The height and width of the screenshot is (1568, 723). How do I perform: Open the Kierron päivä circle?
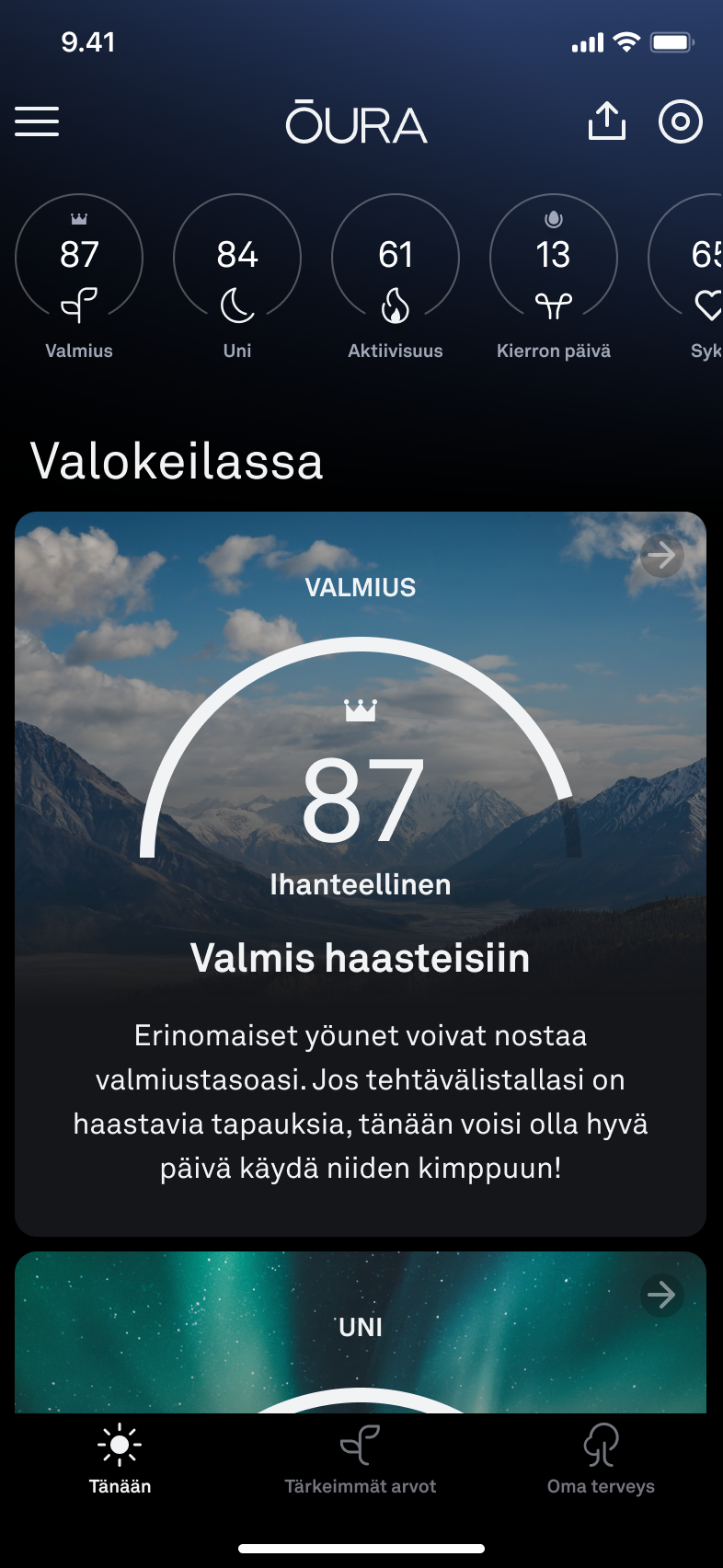point(554,259)
